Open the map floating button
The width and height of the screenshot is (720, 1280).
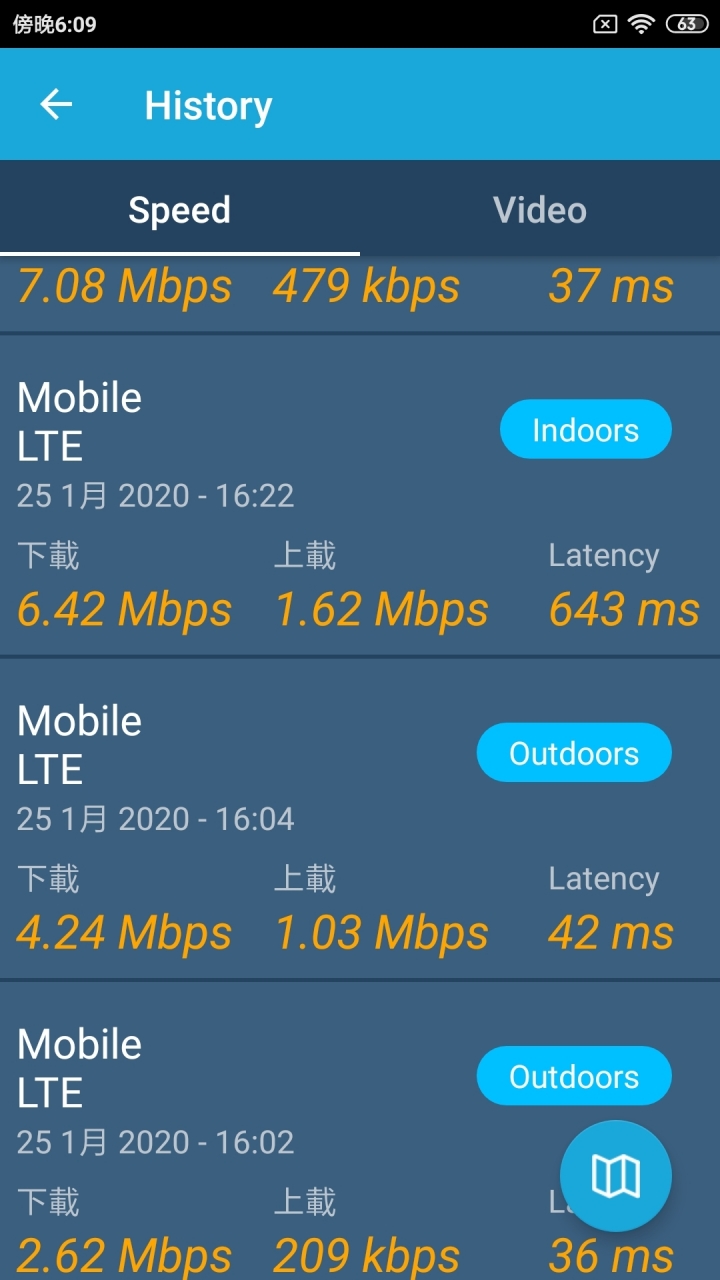click(616, 1176)
